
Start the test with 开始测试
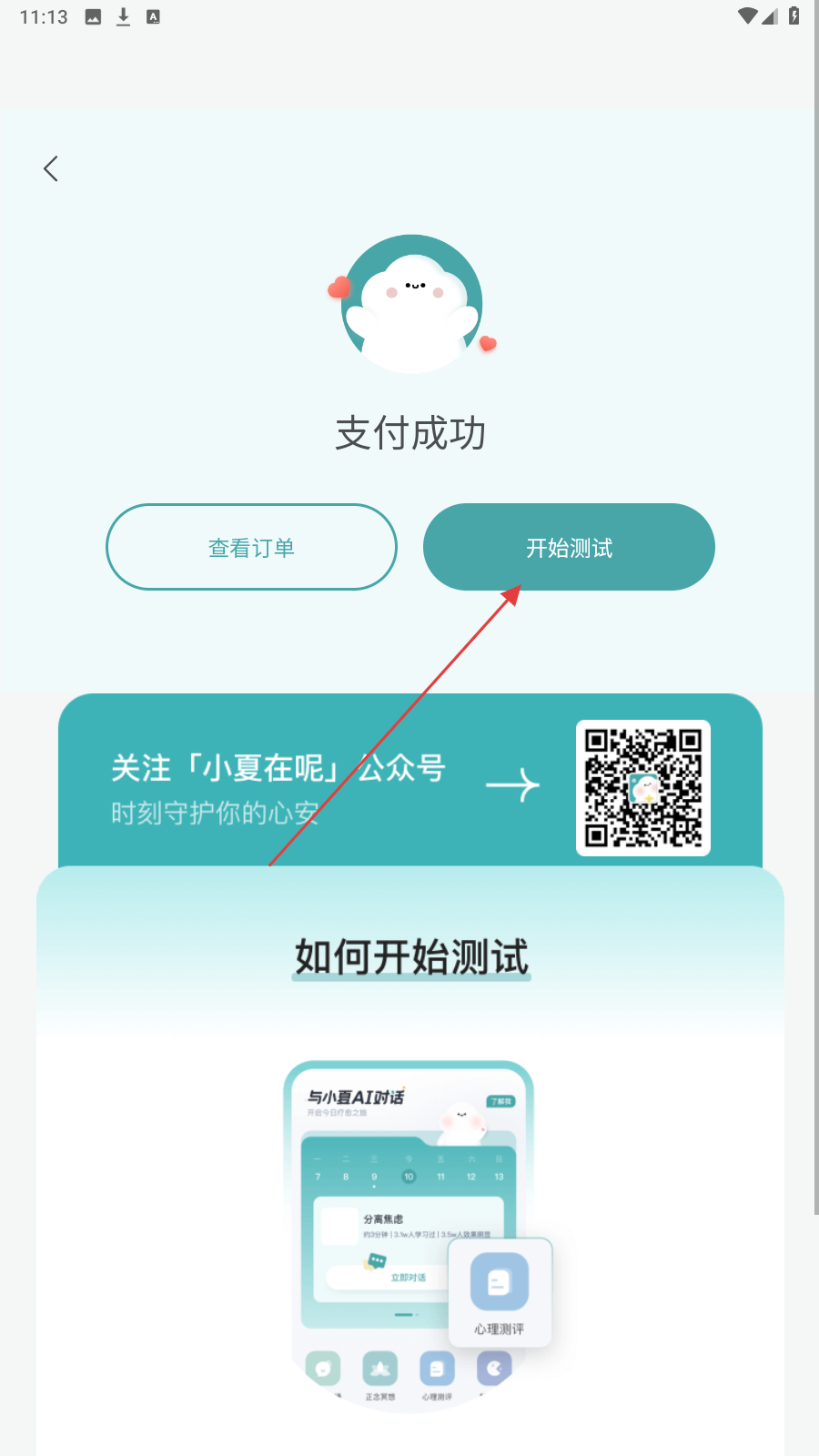(x=569, y=547)
